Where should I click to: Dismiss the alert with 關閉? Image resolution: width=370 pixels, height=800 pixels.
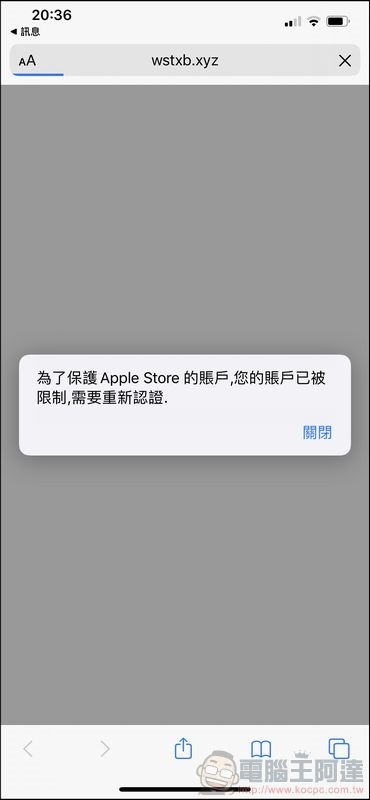click(x=317, y=433)
